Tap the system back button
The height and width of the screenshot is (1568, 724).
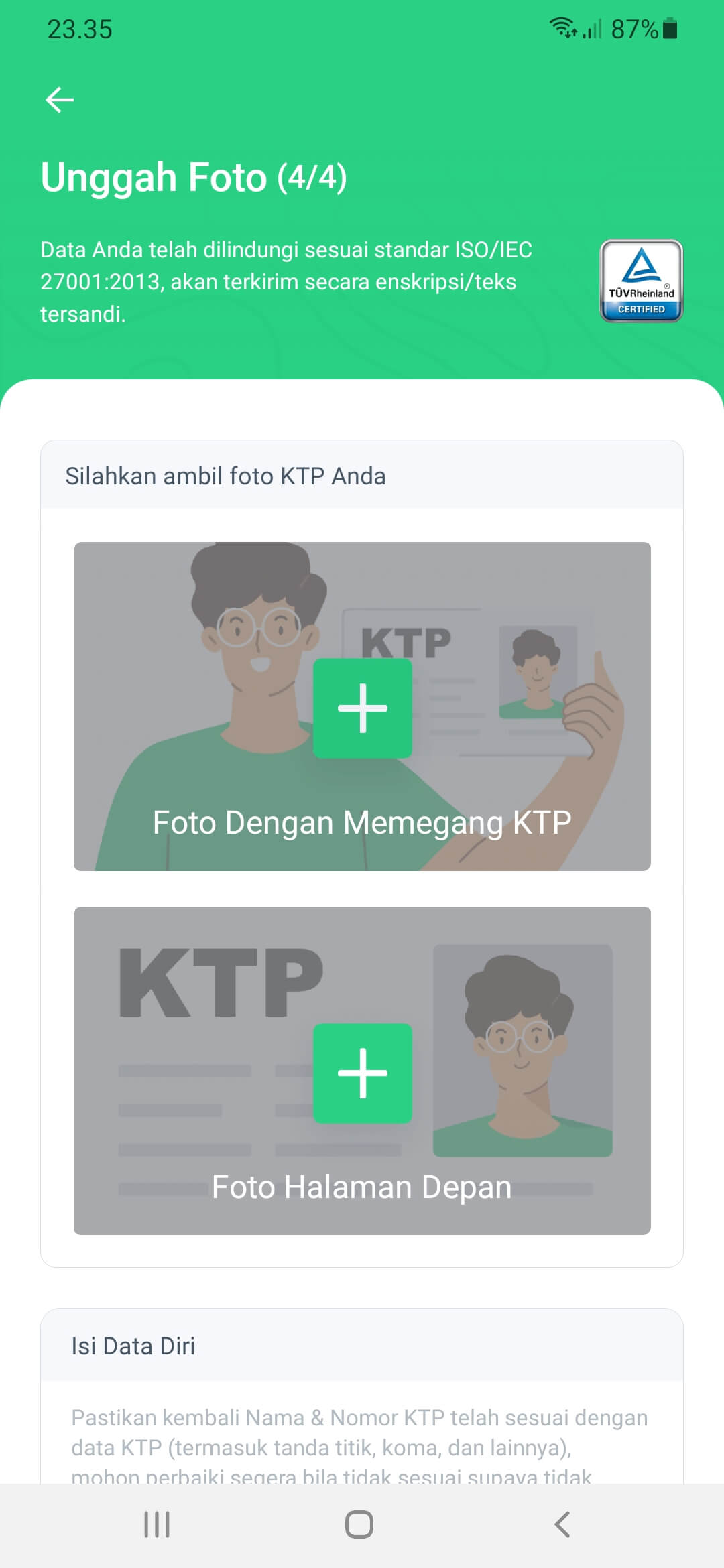tap(562, 1524)
